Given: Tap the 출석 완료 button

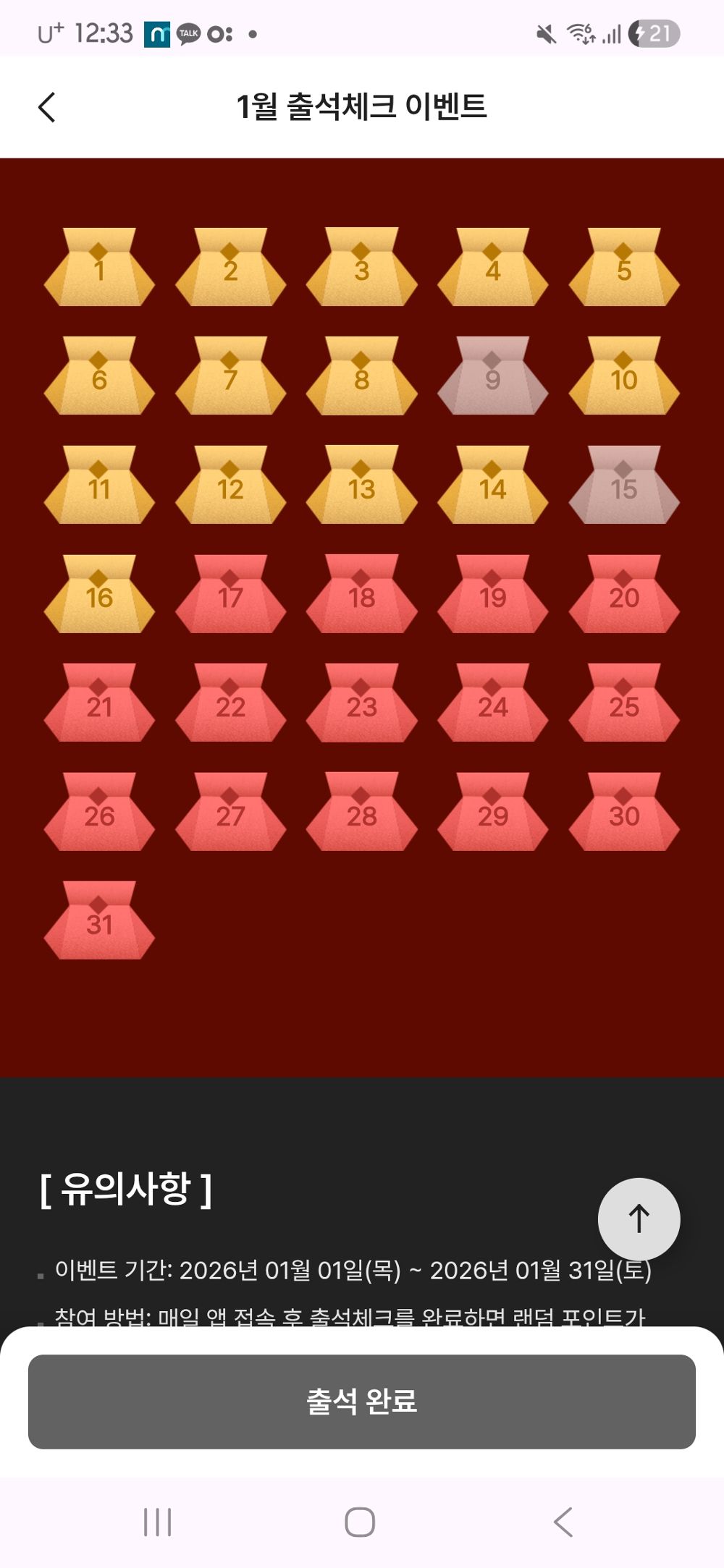Looking at the screenshot, I should 362,1401.
